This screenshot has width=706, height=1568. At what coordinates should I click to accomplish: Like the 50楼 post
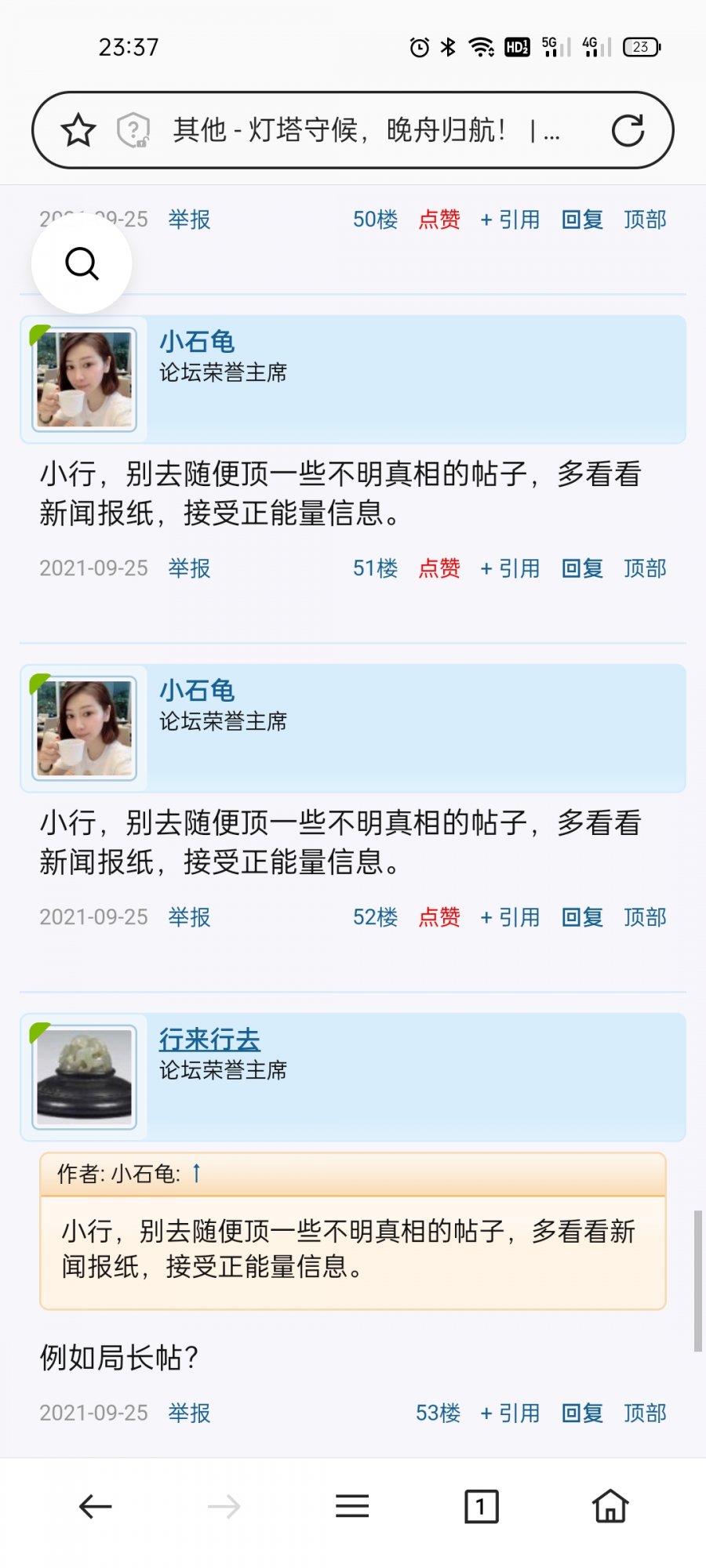click(439, 220)
